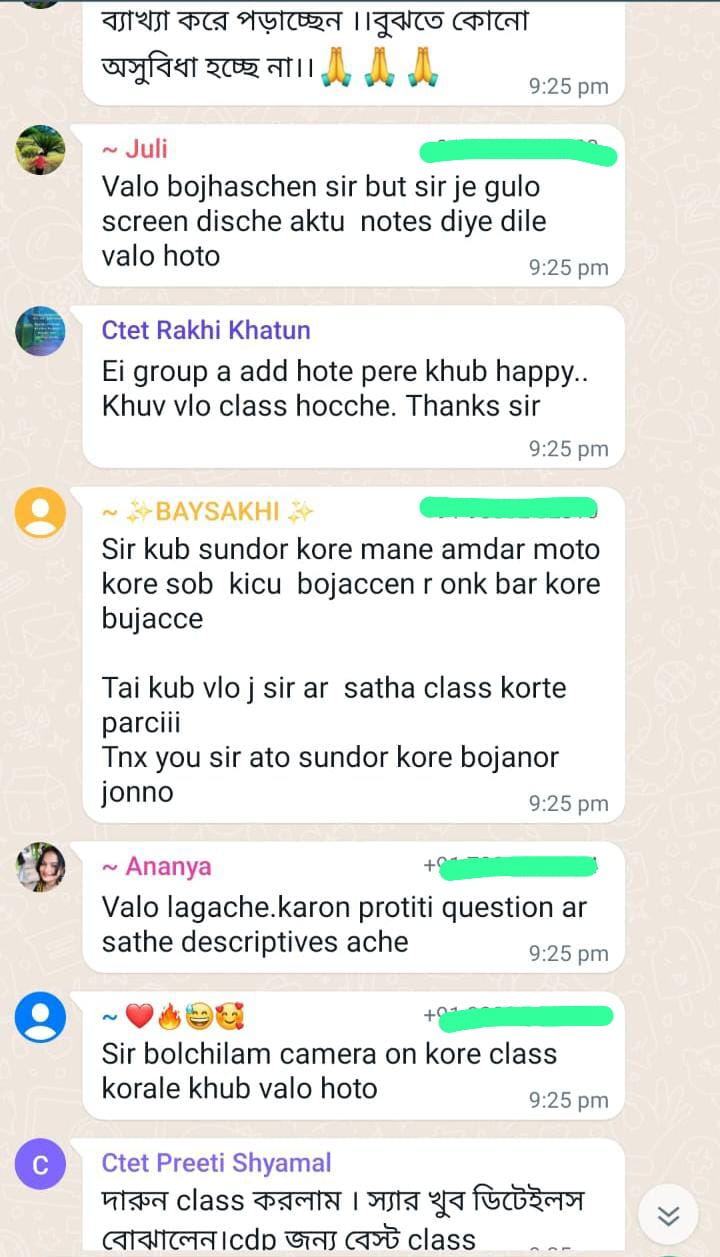The width and height of the screenshot is (720, 1257).
Task: Open avatar of the emoji-named sender
Action: 41,1018
